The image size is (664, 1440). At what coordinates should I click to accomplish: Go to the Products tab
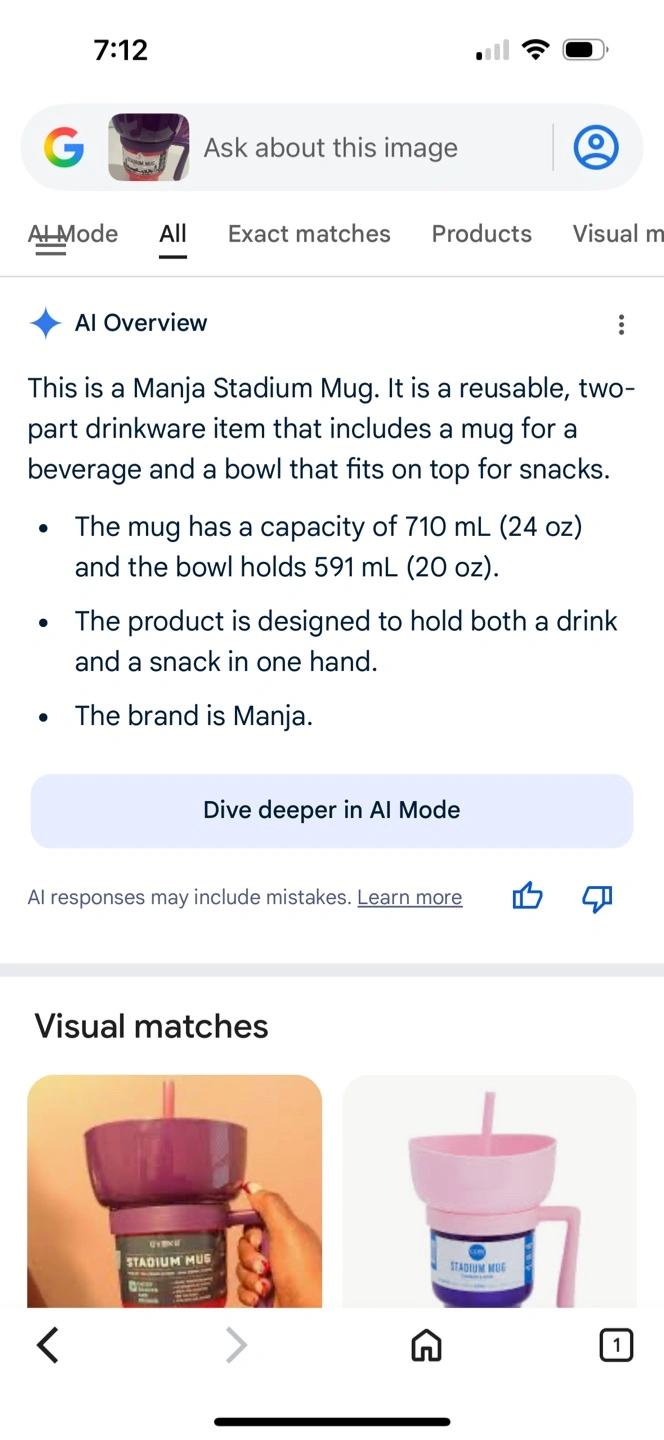(481, 234)
